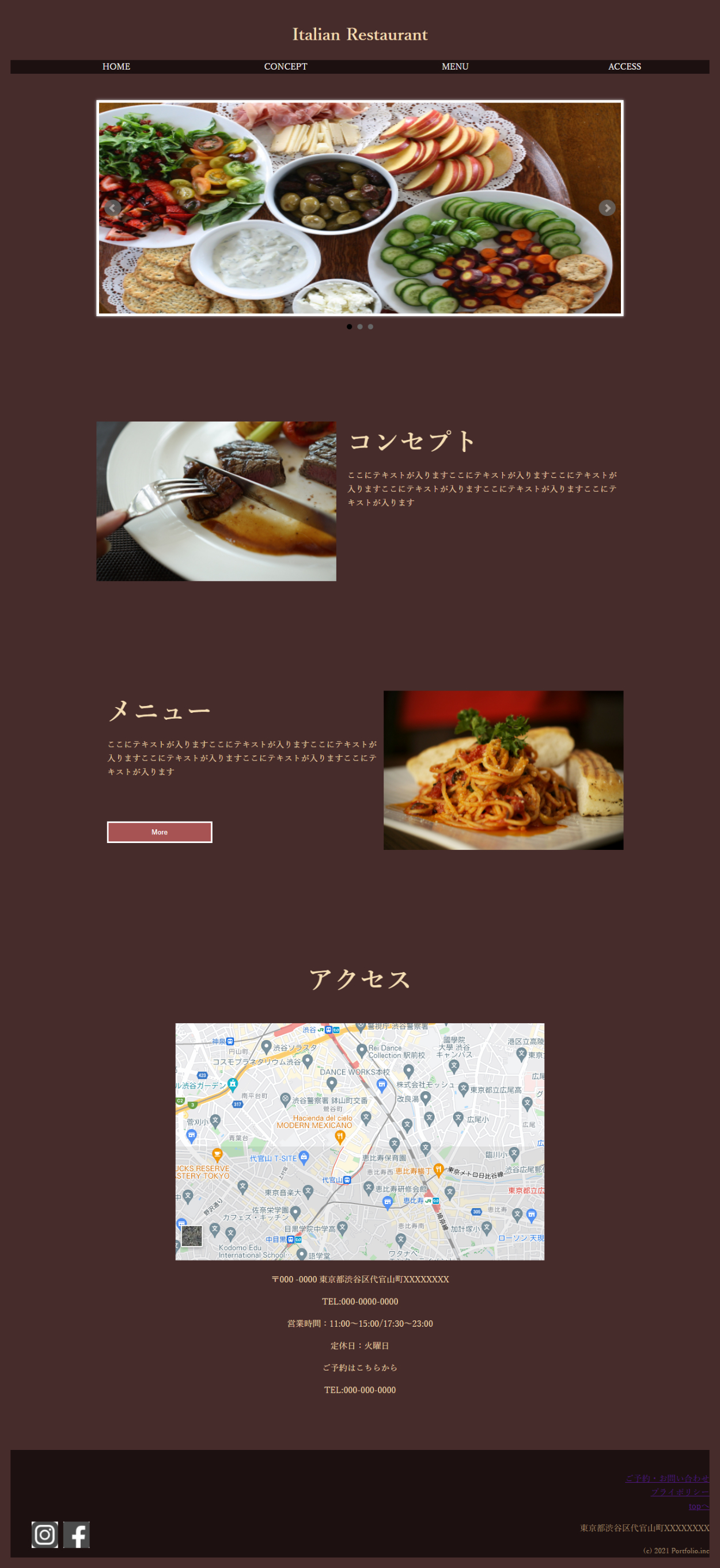Go to the HOME nav link

coord(116,66)
